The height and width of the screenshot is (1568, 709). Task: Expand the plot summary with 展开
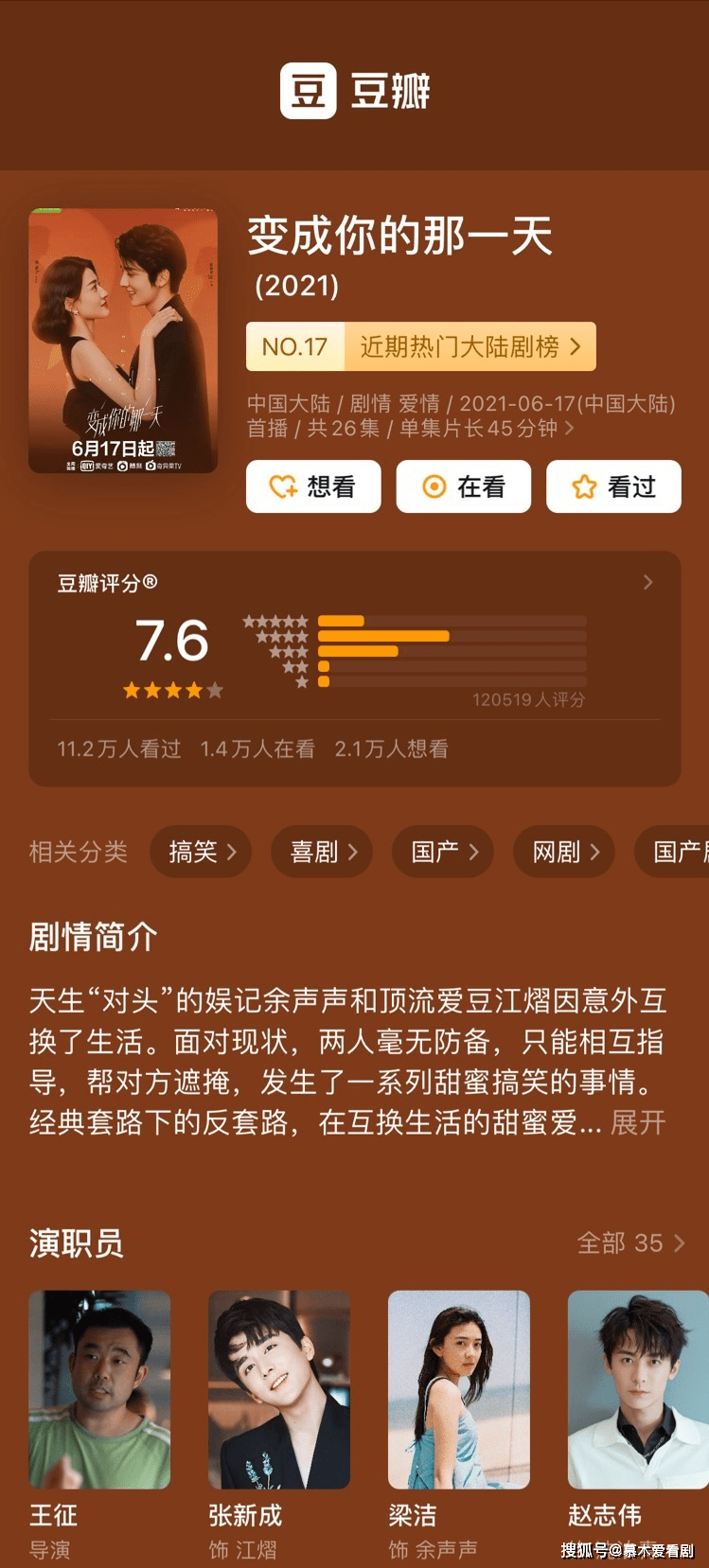click(638, 1122)
